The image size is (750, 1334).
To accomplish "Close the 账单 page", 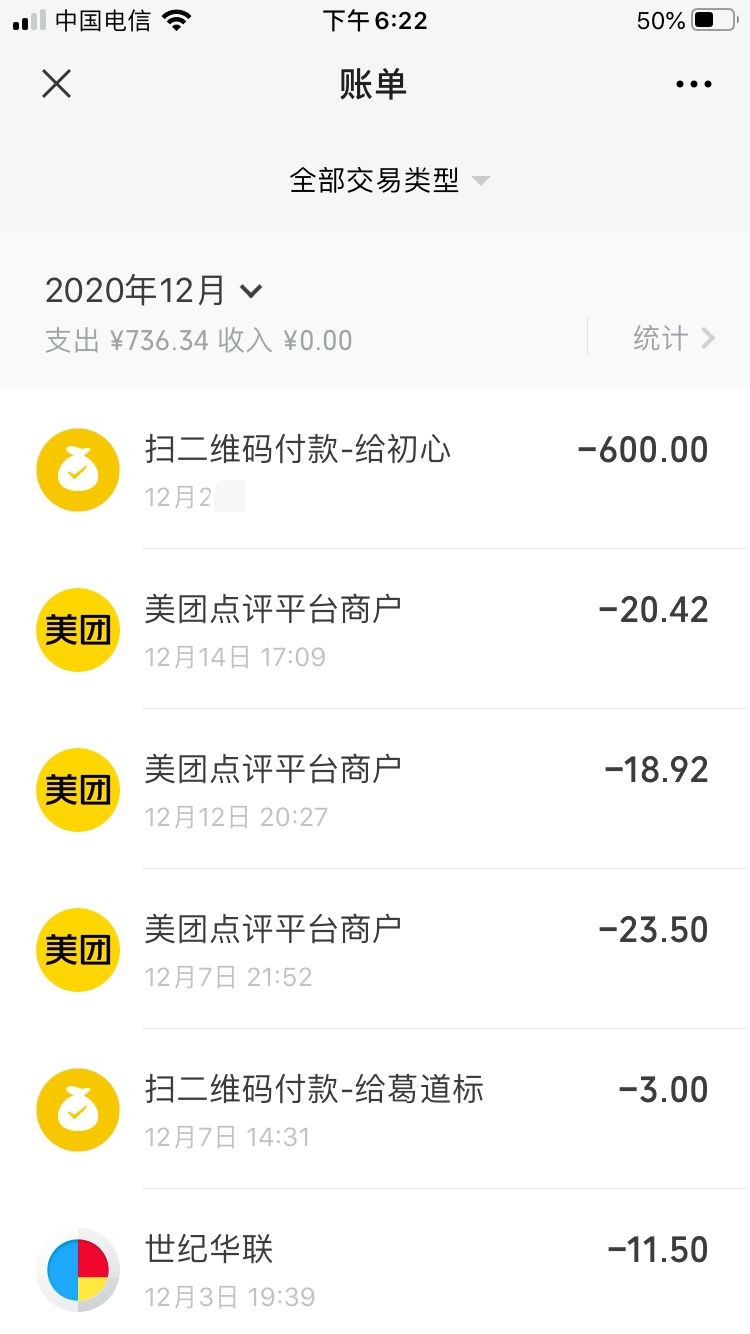I will pyautogui.click(x=56, y=84).
